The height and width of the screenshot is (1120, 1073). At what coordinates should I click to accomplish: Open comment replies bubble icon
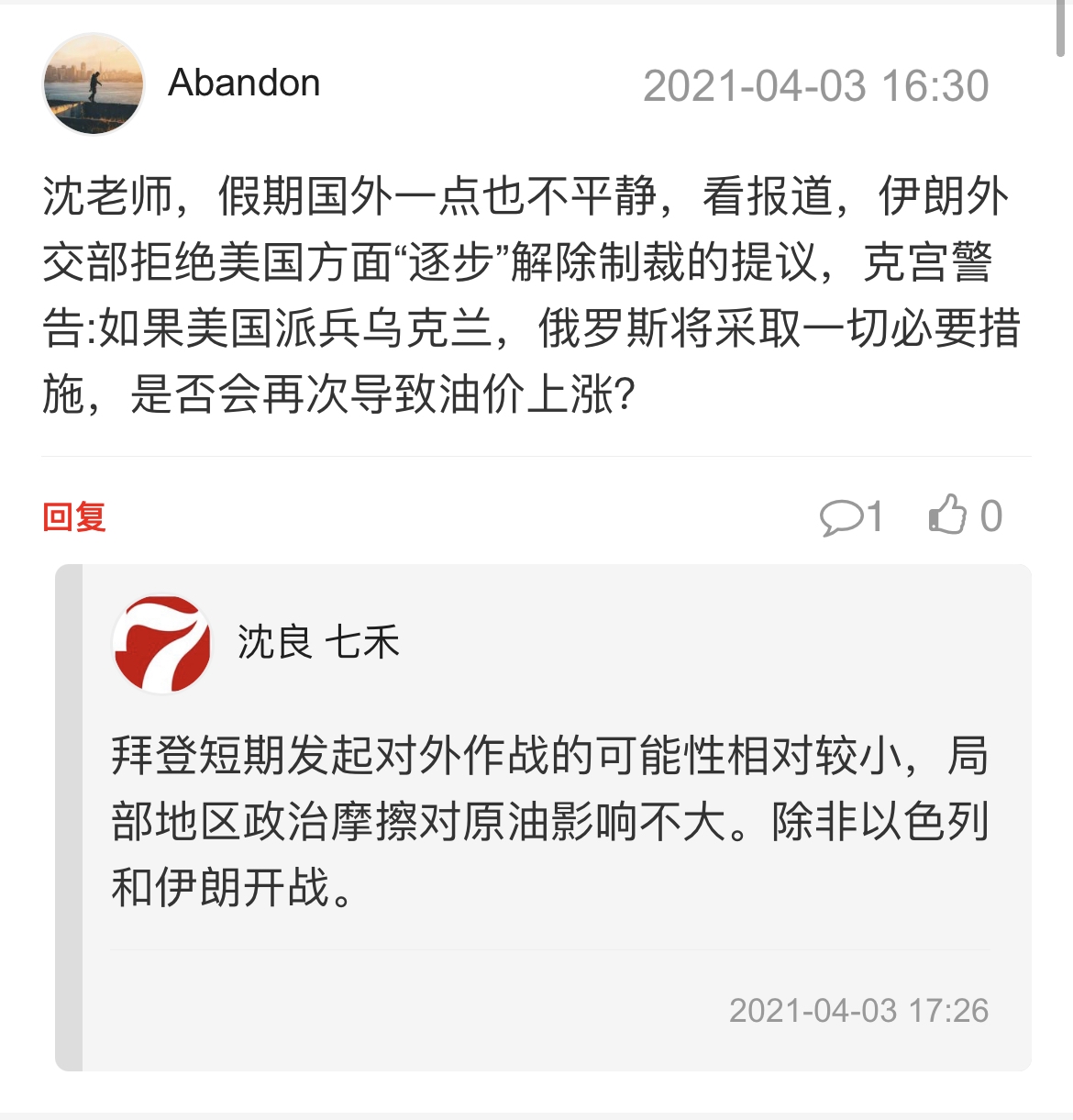pos(841,517)
